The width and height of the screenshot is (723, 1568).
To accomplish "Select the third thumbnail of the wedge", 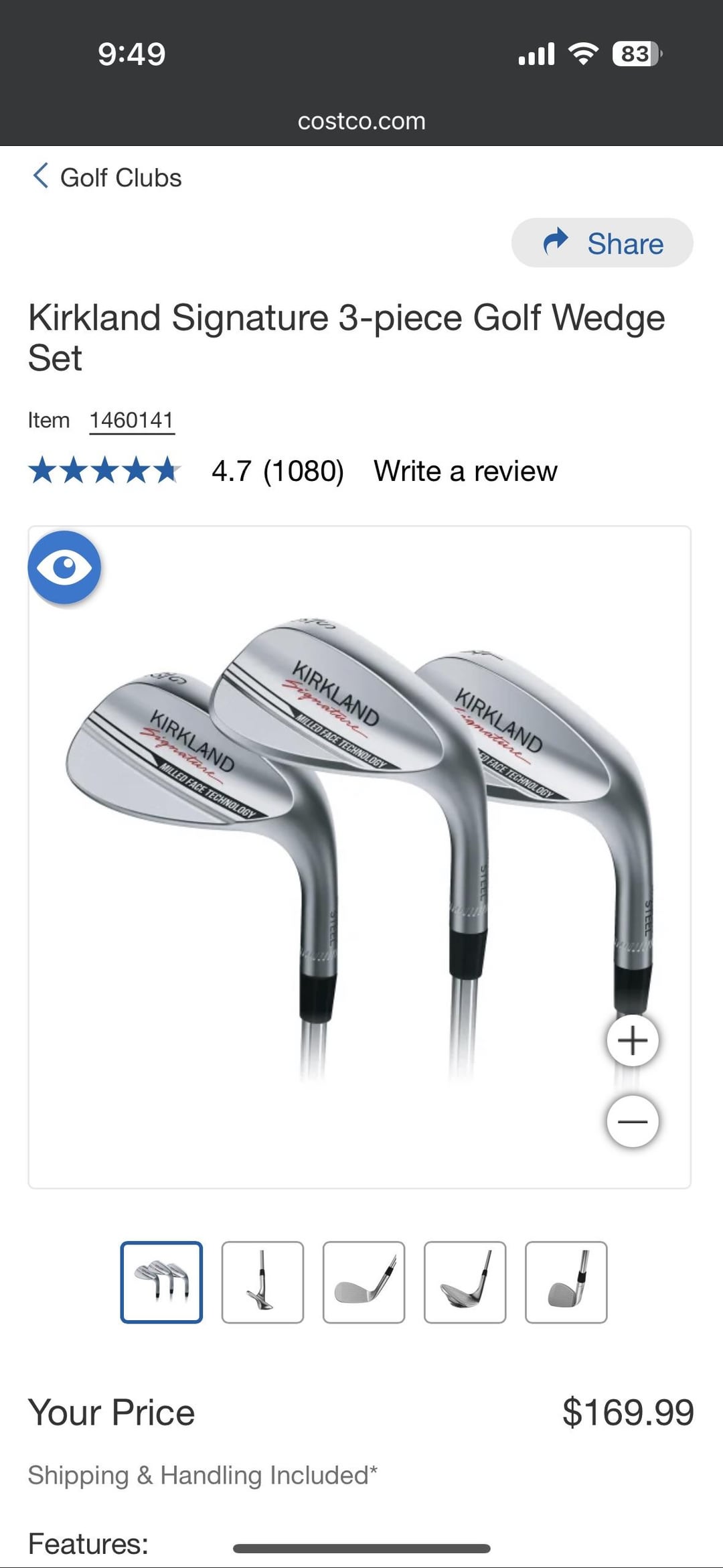I will coord(364,1282).
